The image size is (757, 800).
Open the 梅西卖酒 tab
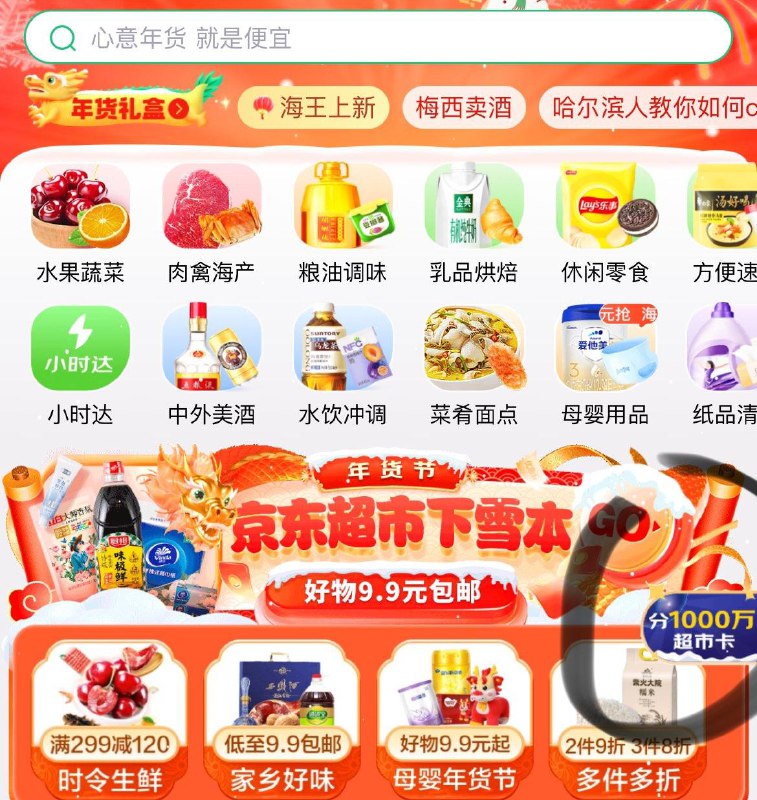[463, 108]
